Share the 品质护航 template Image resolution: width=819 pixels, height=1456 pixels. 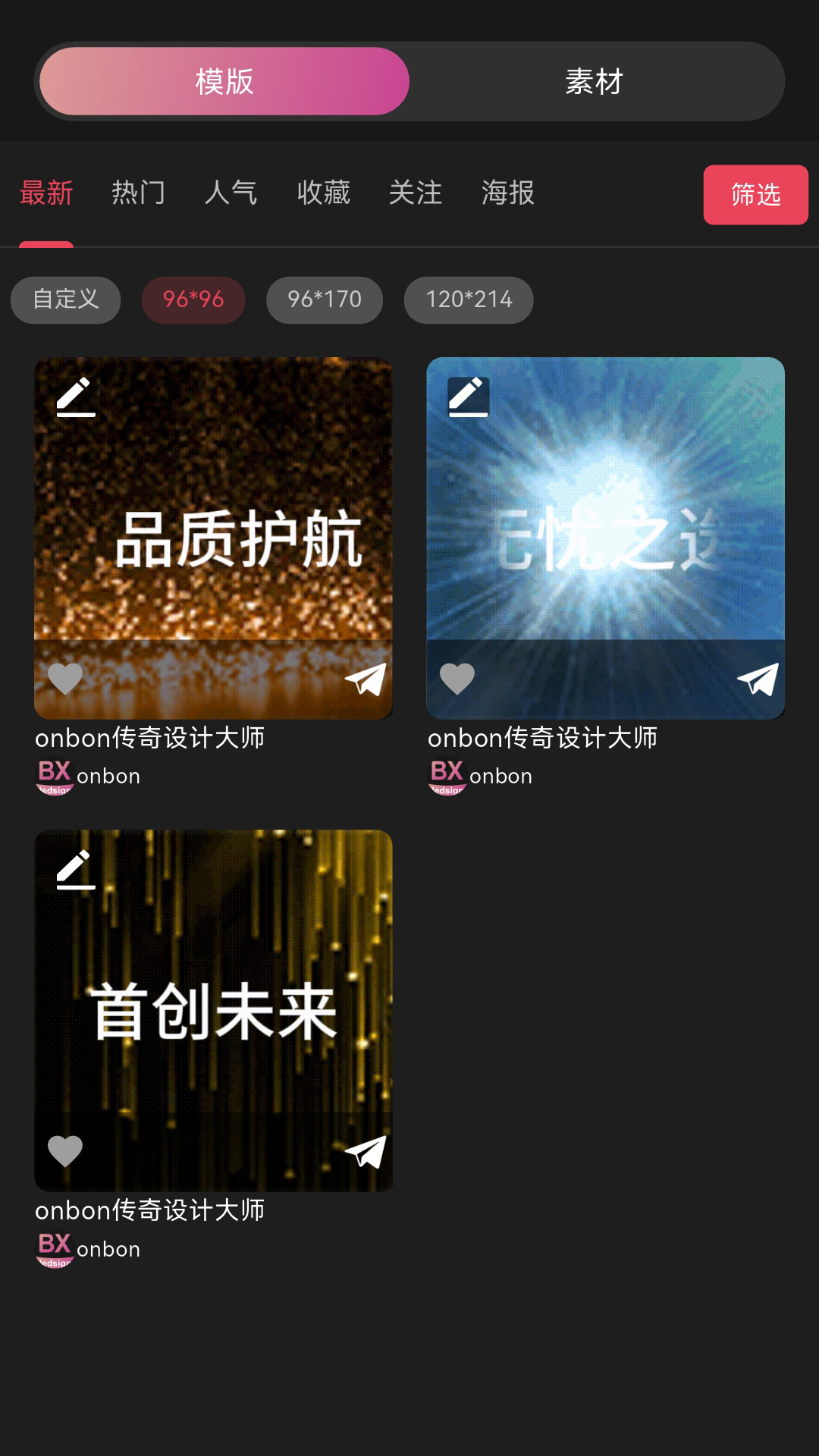point(364,681)
